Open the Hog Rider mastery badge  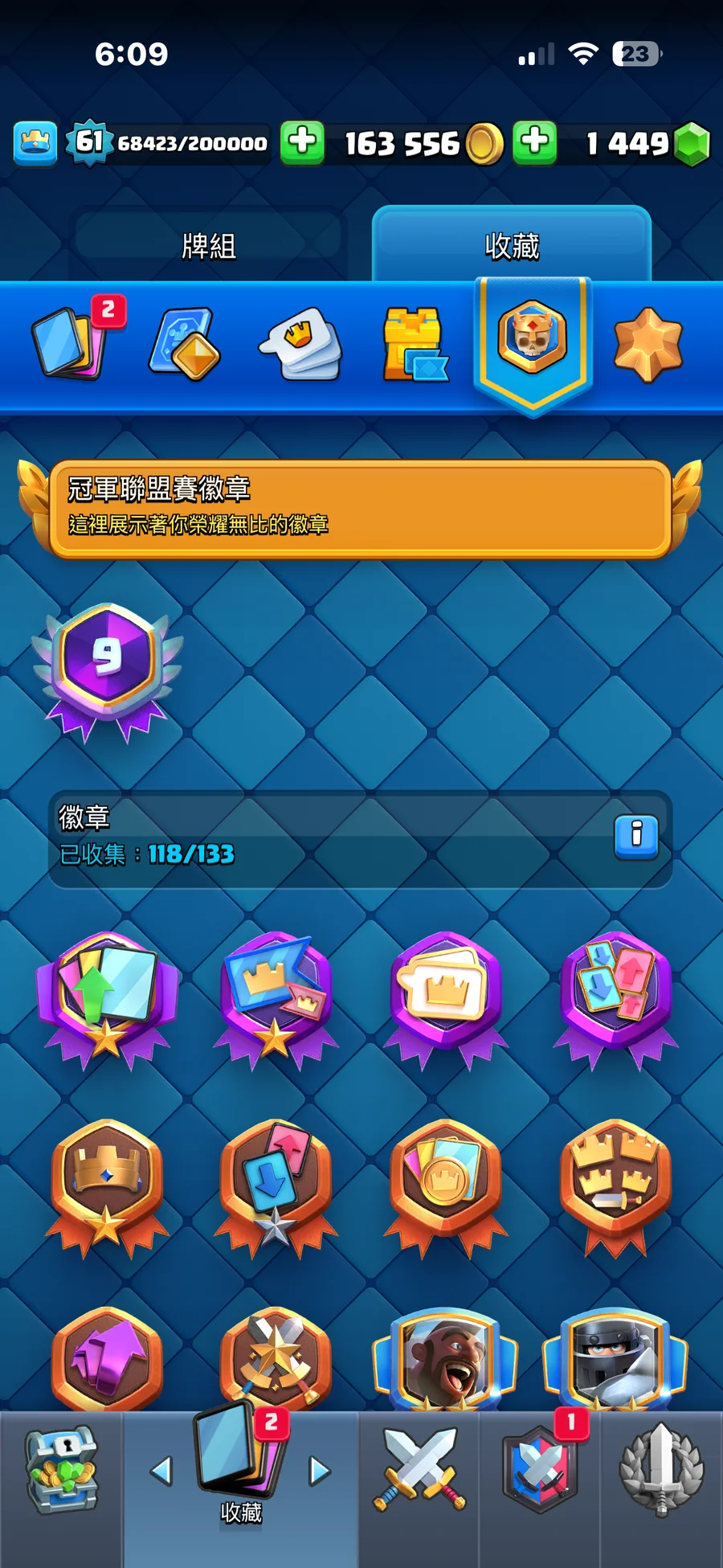tap(445, 1358)
